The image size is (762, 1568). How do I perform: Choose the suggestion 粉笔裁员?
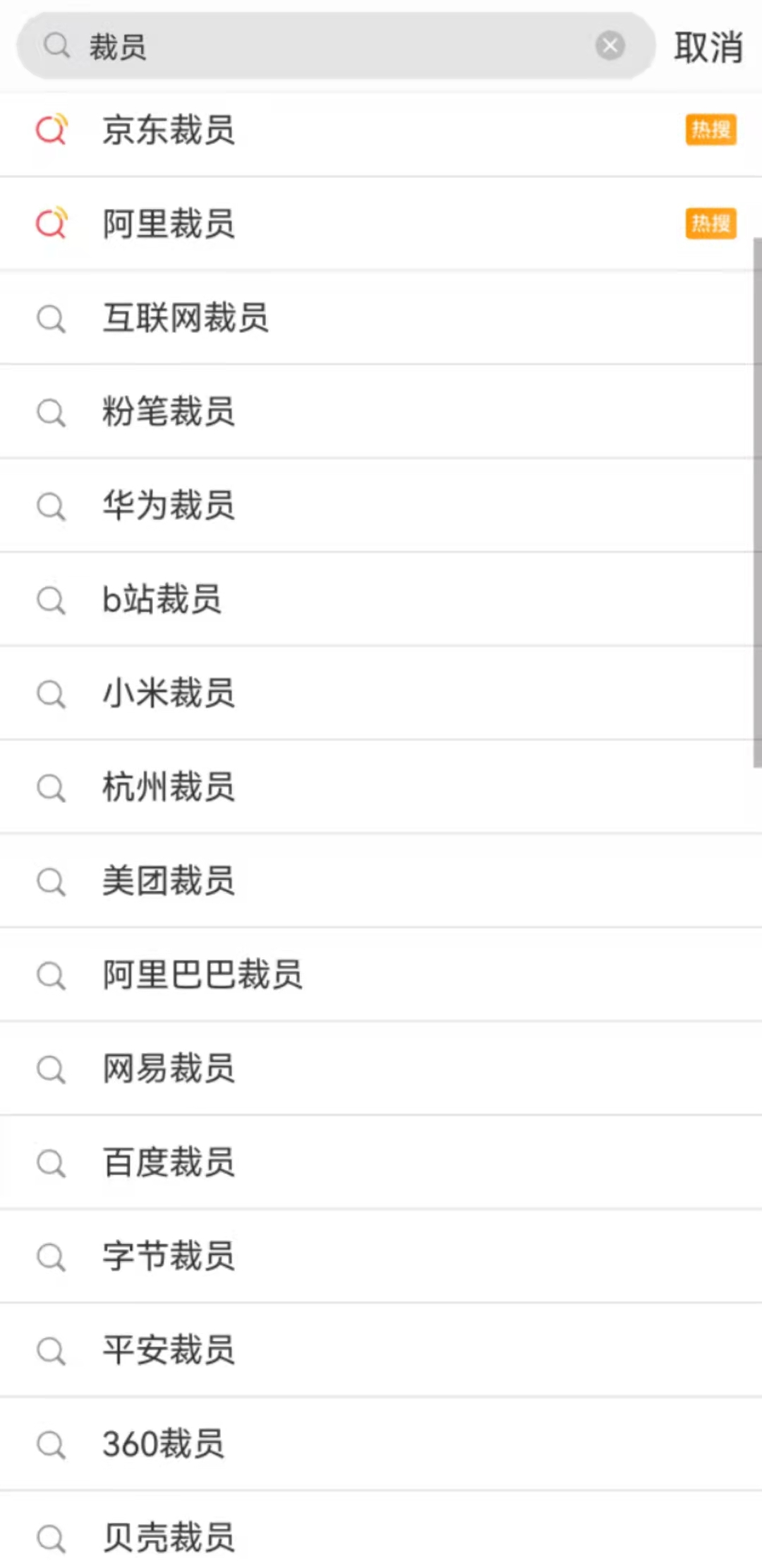pos(381,412)
